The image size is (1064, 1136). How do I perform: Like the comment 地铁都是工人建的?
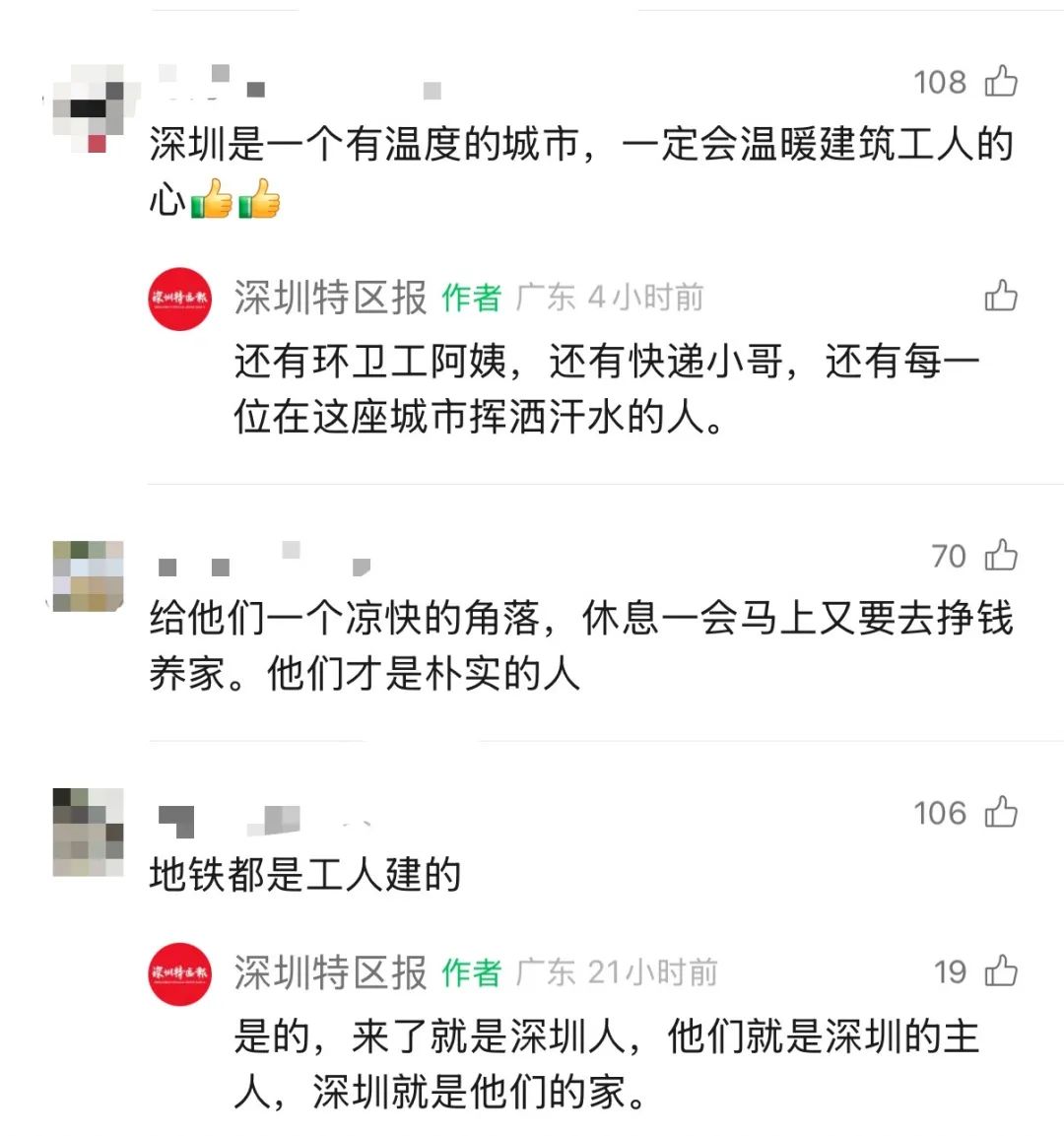[1001, 812]
